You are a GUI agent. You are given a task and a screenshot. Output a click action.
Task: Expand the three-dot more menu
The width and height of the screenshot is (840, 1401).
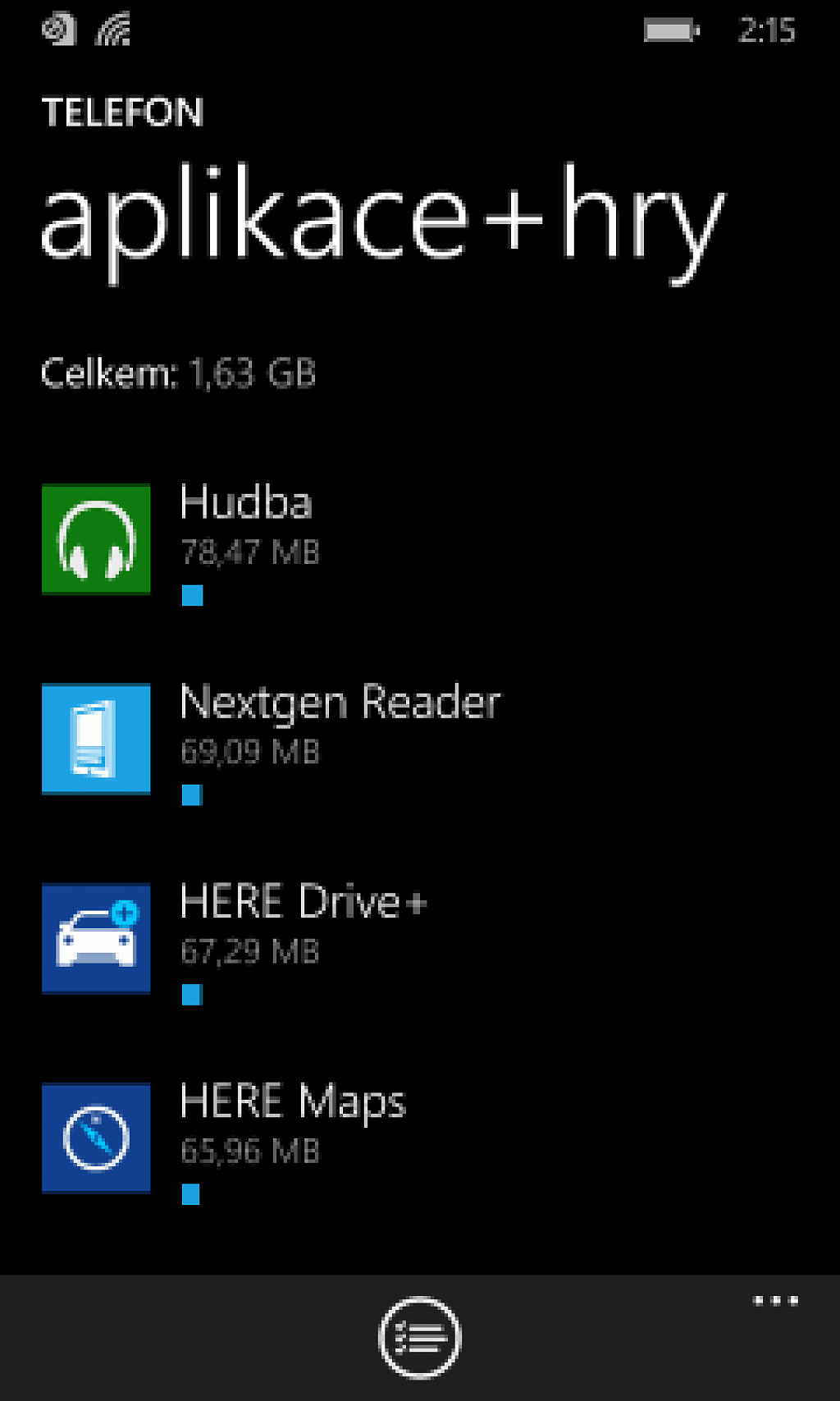pos(776,1300)
